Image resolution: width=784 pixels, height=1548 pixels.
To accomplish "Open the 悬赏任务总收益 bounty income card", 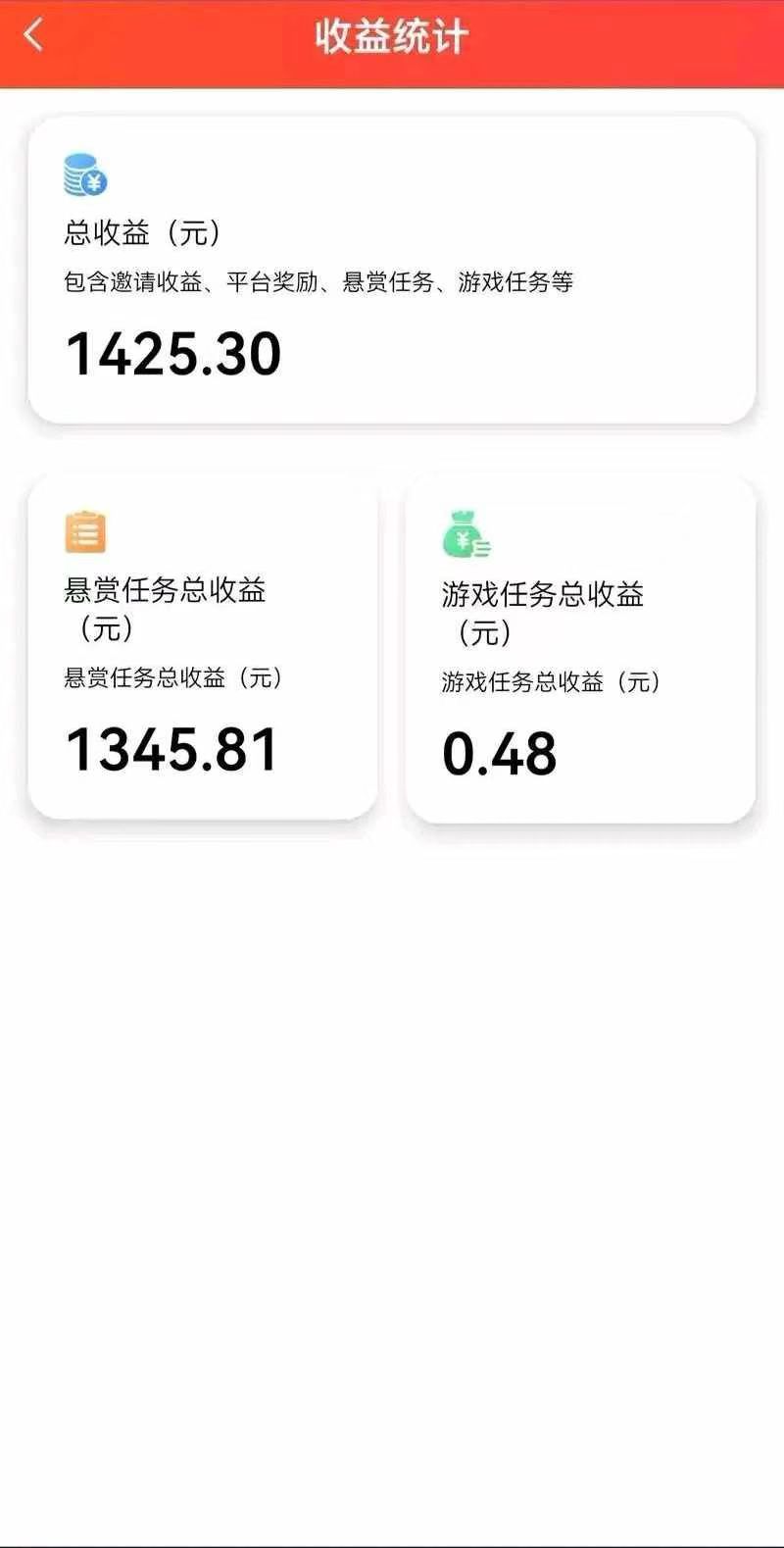I will (x=203, y=647).
